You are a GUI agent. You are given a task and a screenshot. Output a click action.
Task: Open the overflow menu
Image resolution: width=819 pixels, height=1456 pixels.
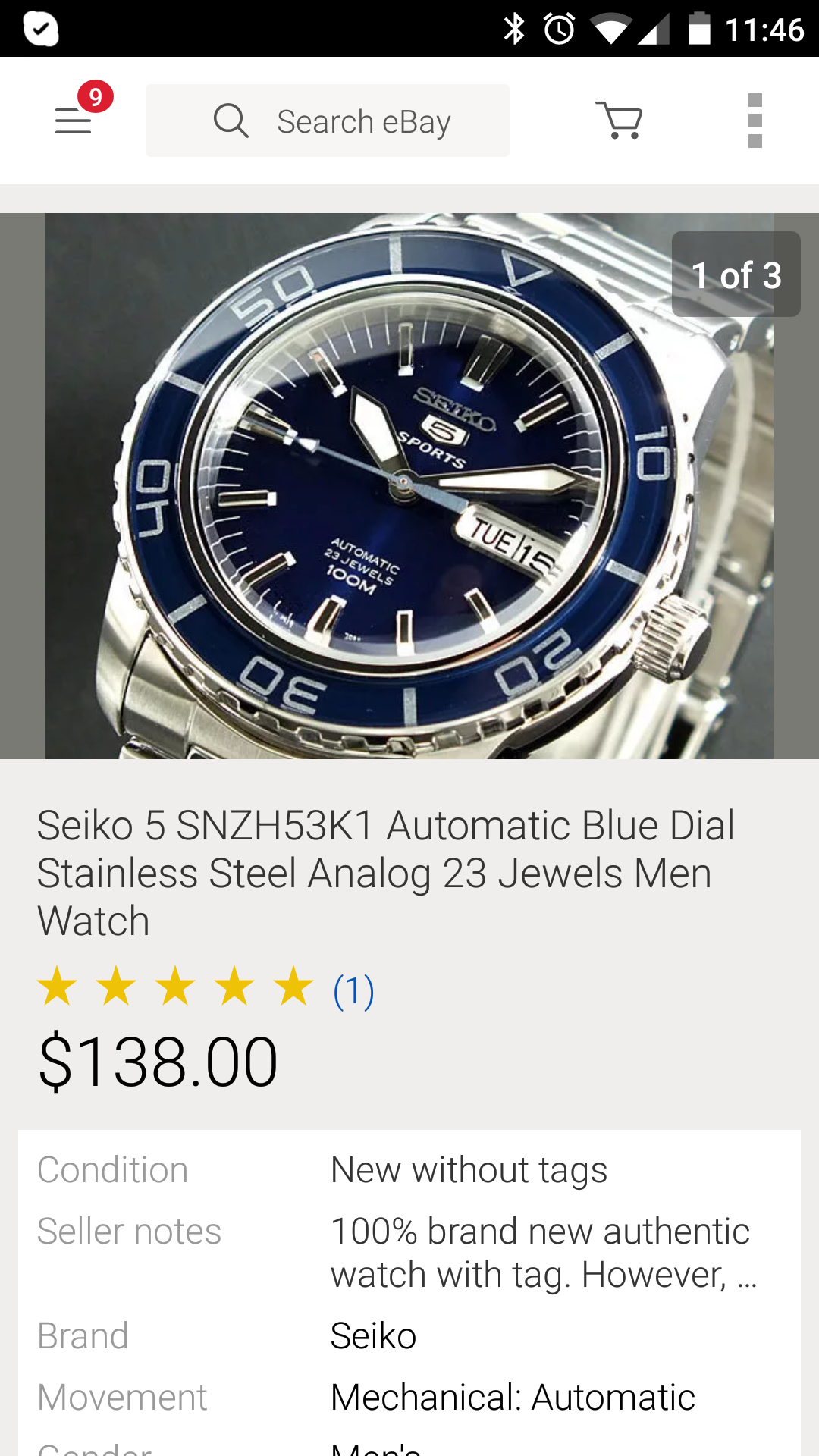[755, 121]
